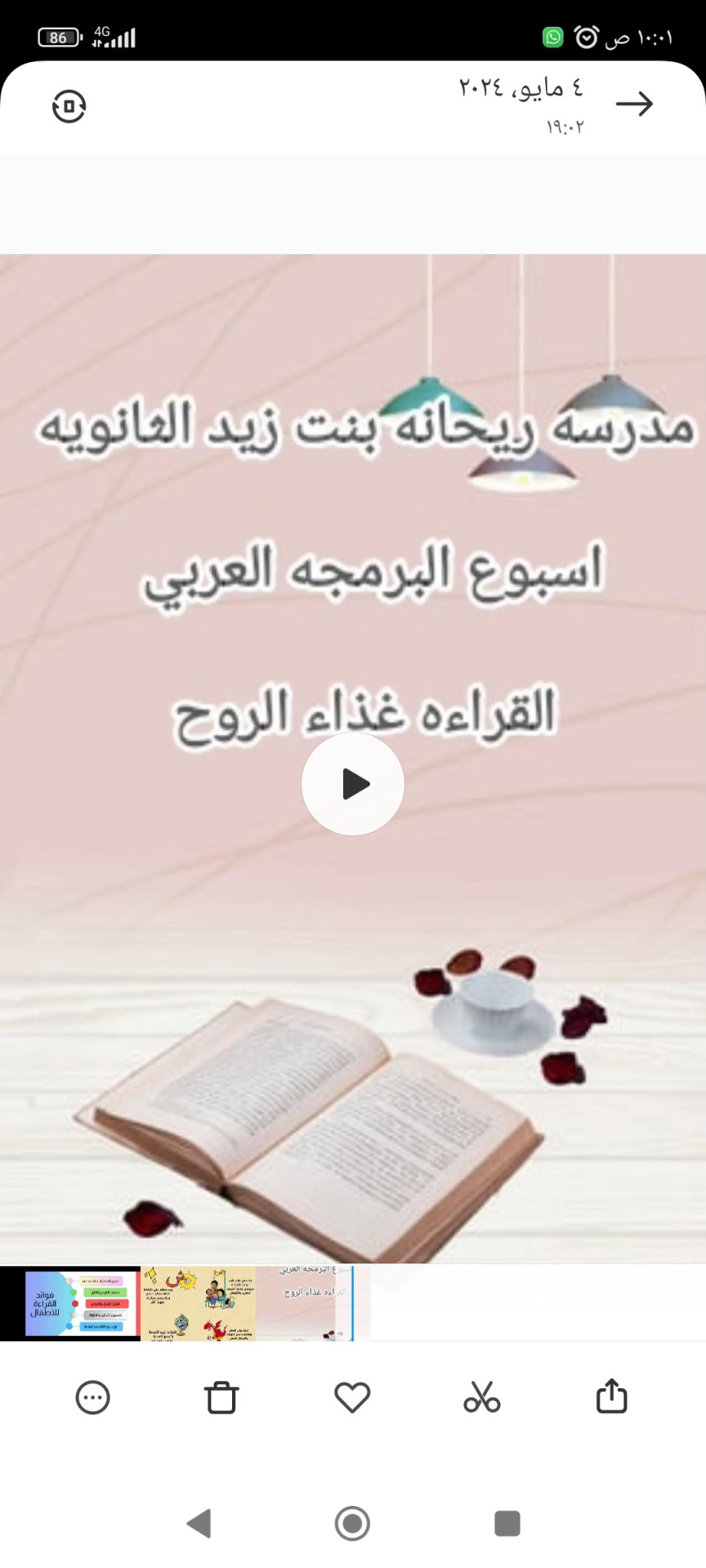This screenshot has width=706, height=1568.
Task: Select the blue reading benefits thumbnail
Action: pos(82,1303)
